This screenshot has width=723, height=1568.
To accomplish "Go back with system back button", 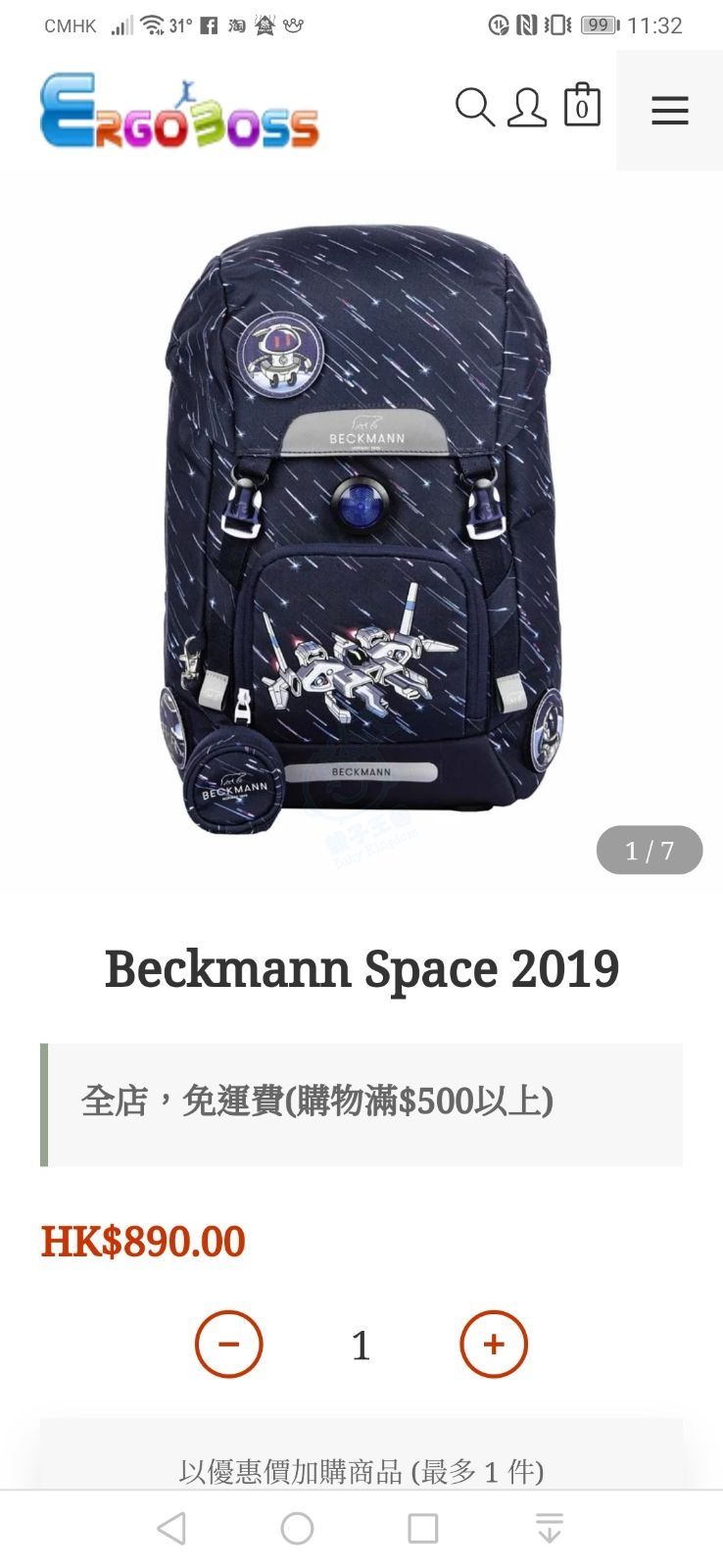I will pyautogui.click(x=171, y=1528).
